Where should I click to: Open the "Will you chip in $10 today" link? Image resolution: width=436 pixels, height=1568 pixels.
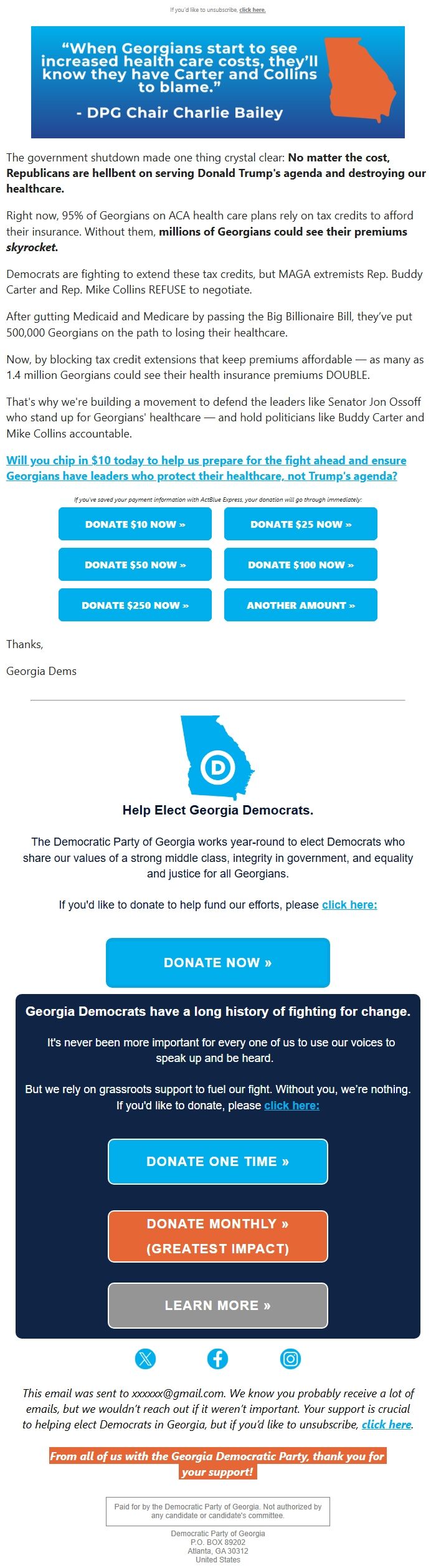pos(206,468)
